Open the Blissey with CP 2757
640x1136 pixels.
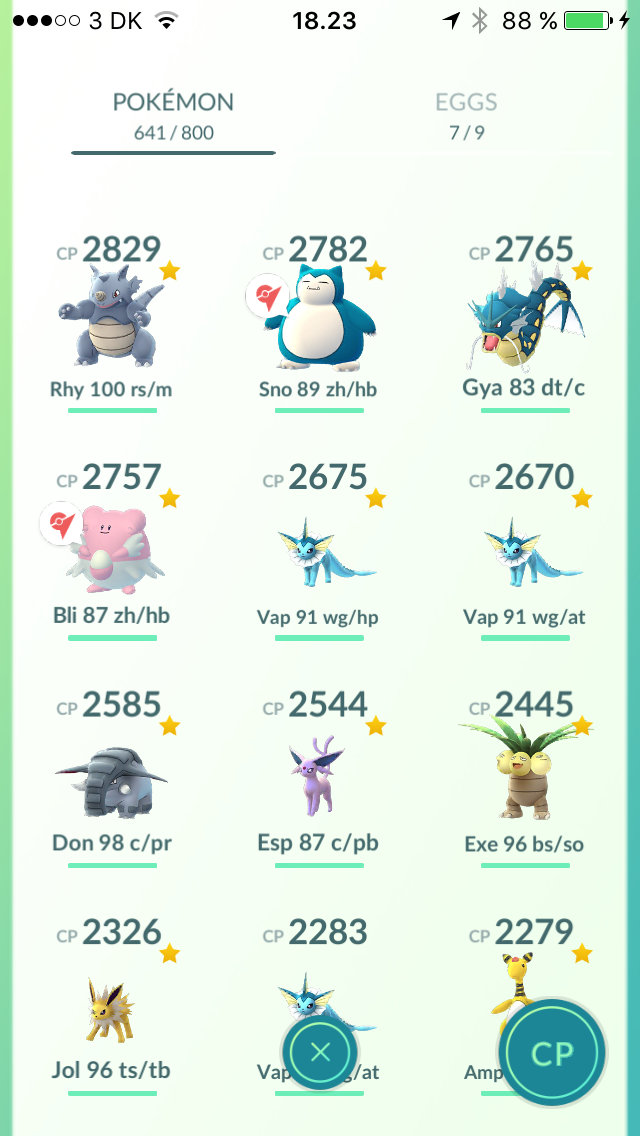tap(112, 551)
